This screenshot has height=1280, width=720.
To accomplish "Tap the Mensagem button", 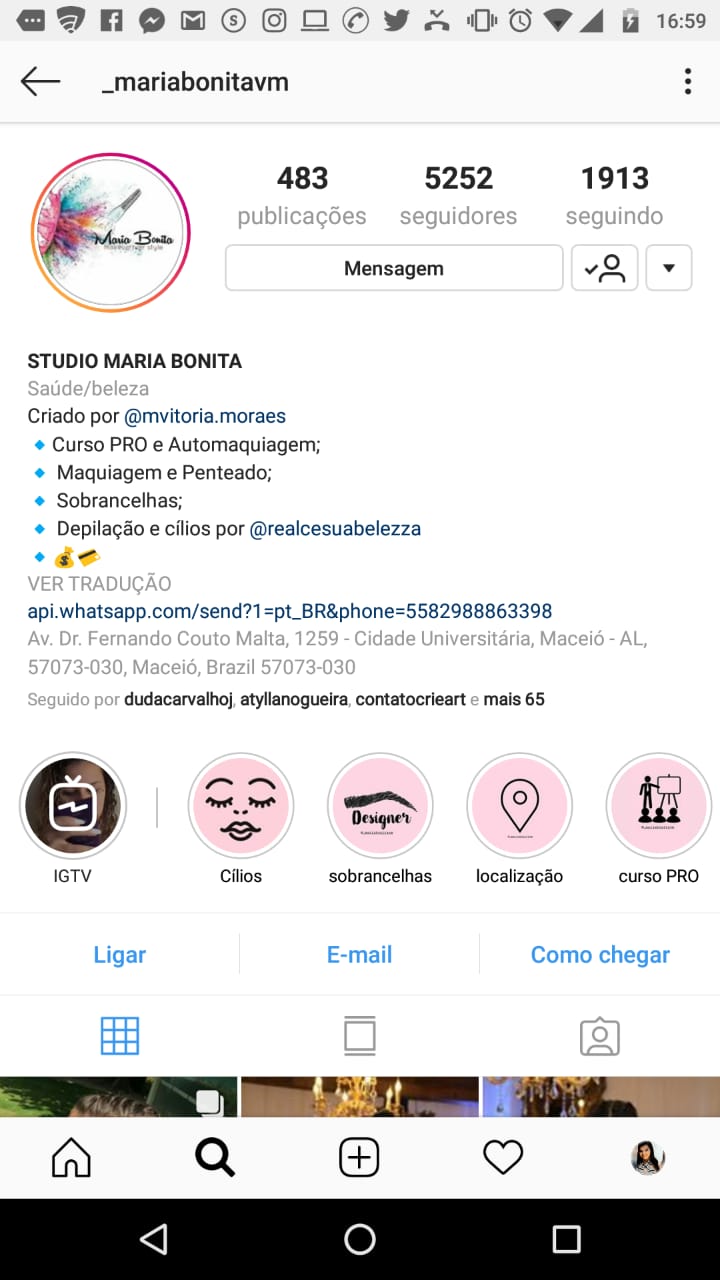I will point(394,268).
